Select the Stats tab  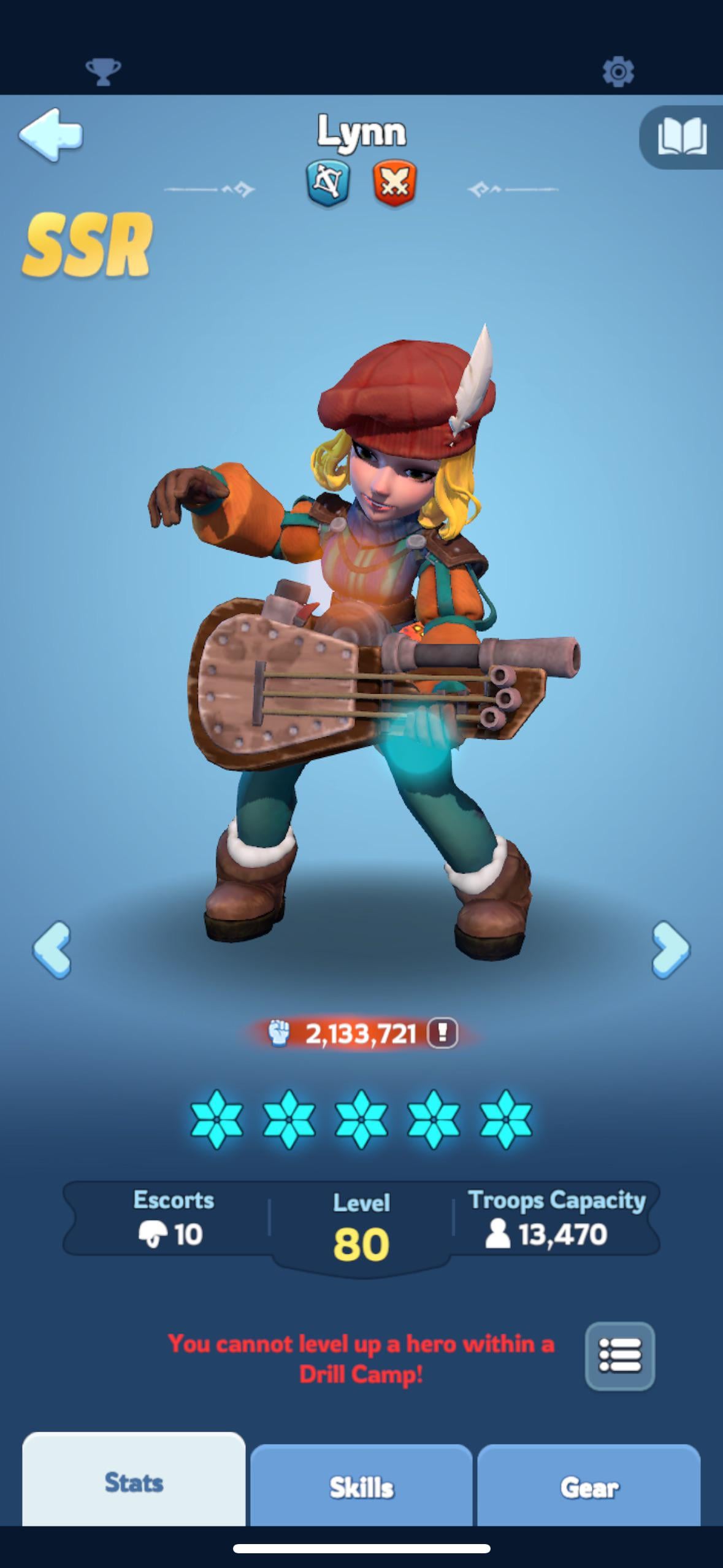tap(134, 1482)
